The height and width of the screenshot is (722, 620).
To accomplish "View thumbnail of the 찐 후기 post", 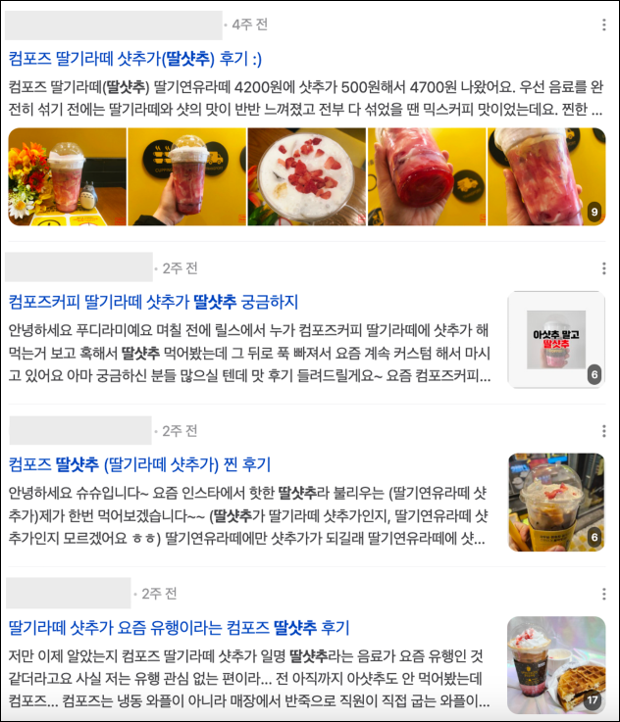I will coord(556,502).
